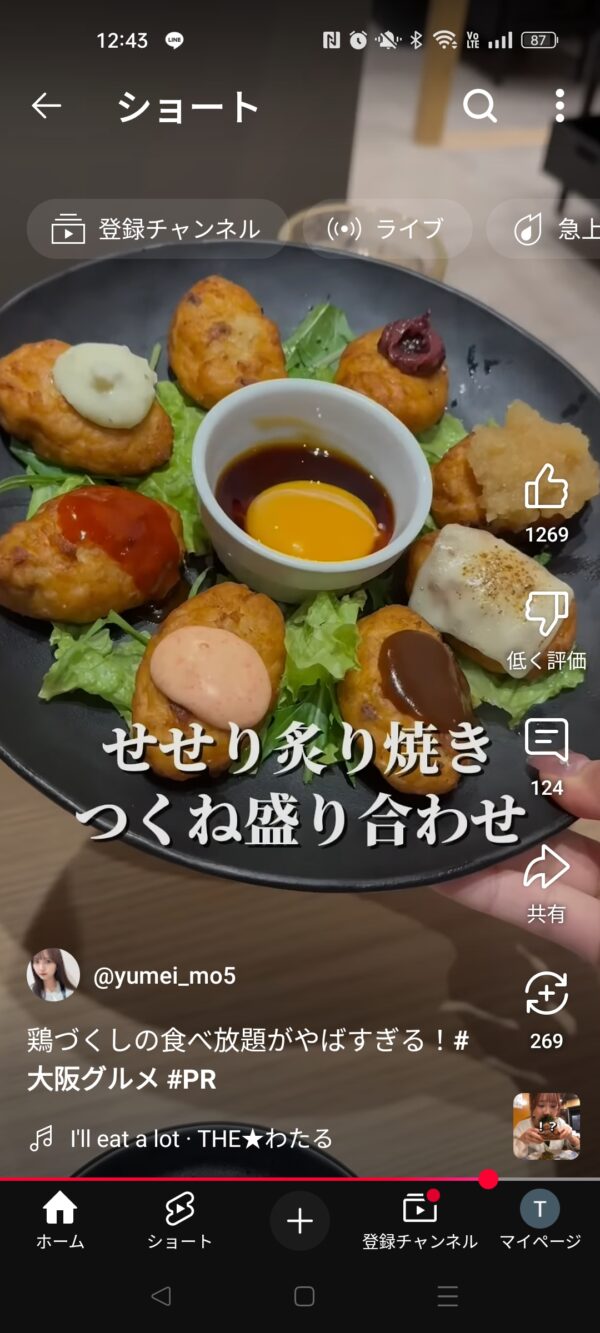Open @yumei_mo5 channel profile
The image size is (600, 1333).
[x=164, y=976]
